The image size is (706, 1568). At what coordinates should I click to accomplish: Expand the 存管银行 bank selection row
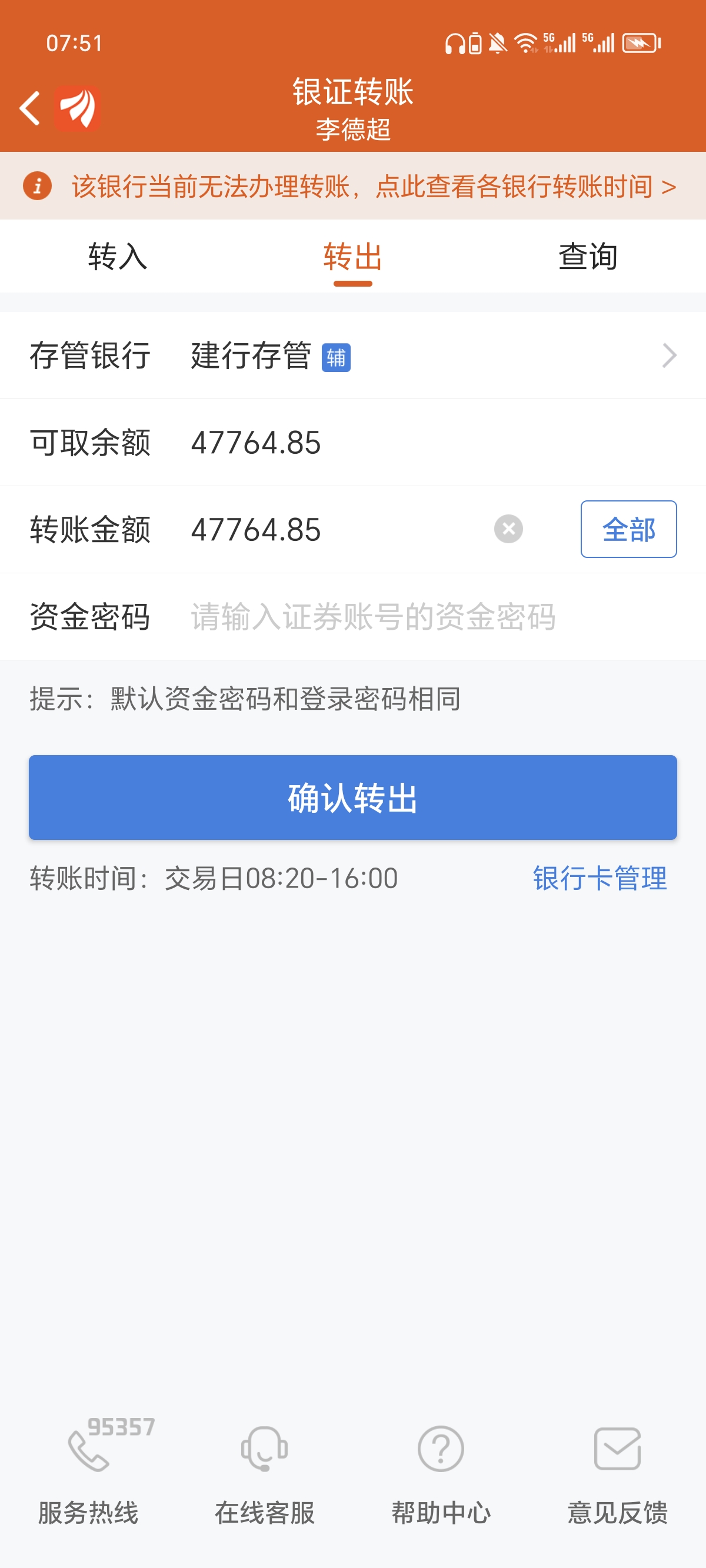(x=670, y=355)
